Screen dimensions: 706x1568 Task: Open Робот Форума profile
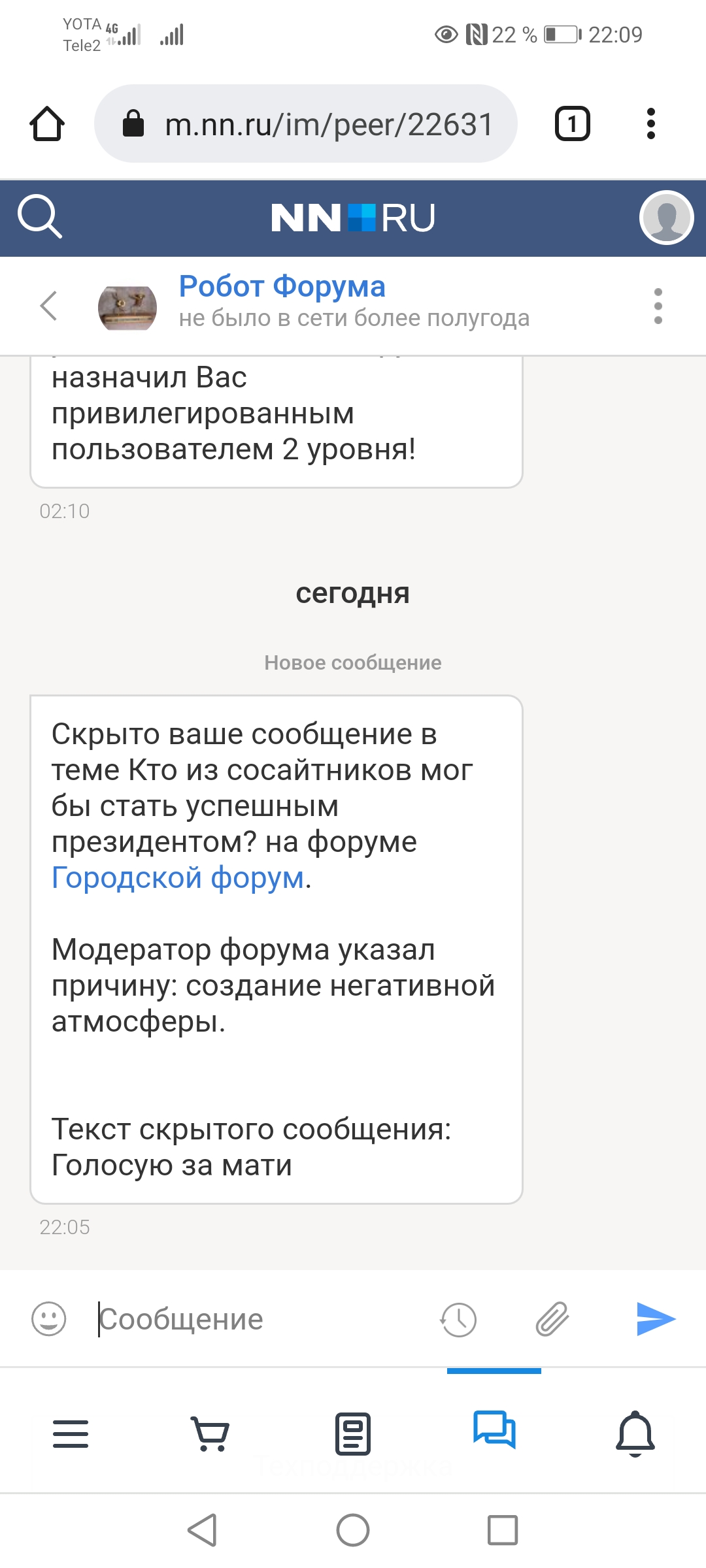tap(282, 286)
